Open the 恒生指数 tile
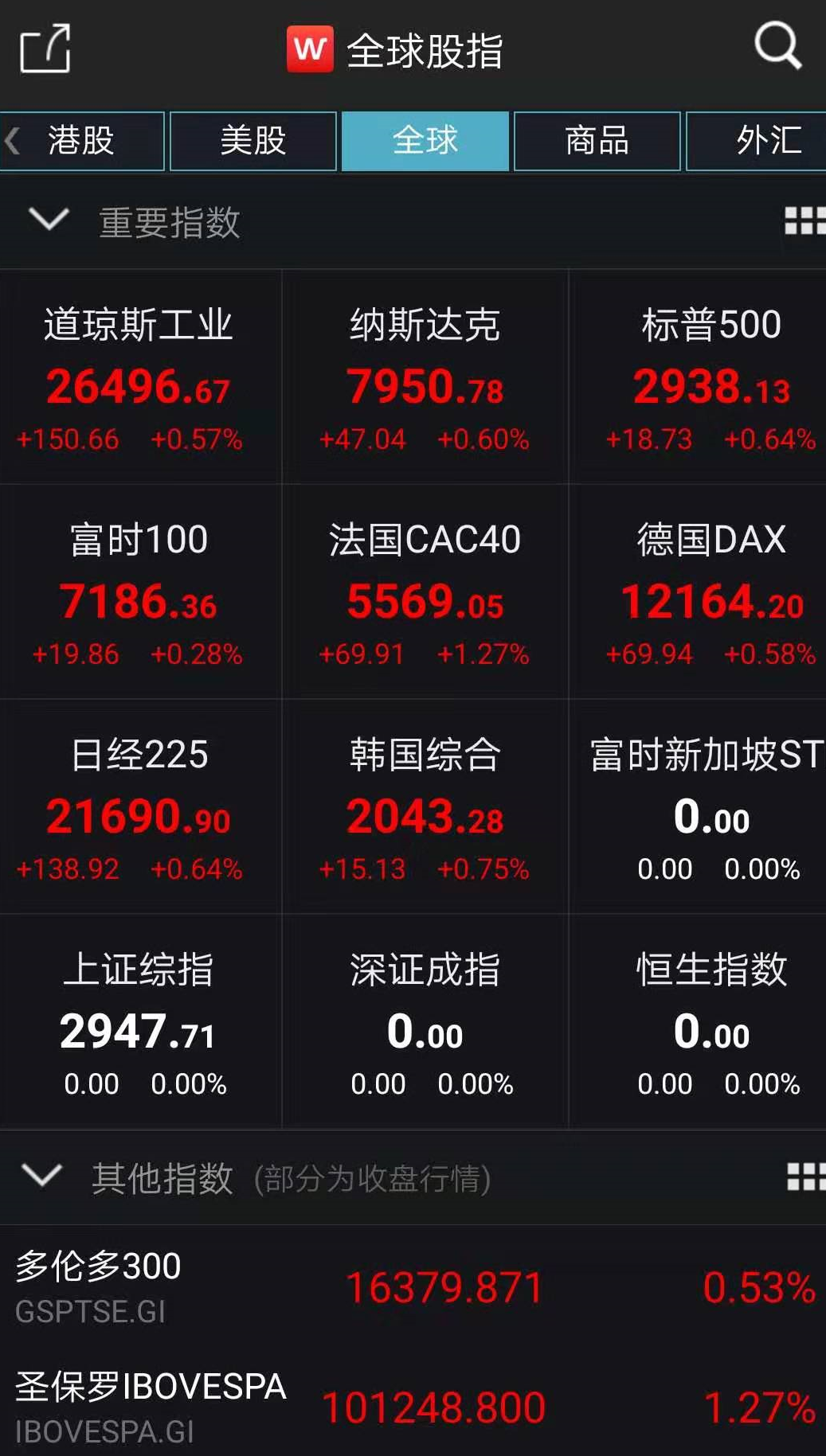The width and height of the screenshot is (826, 1456). click(x=698, y=1021)
